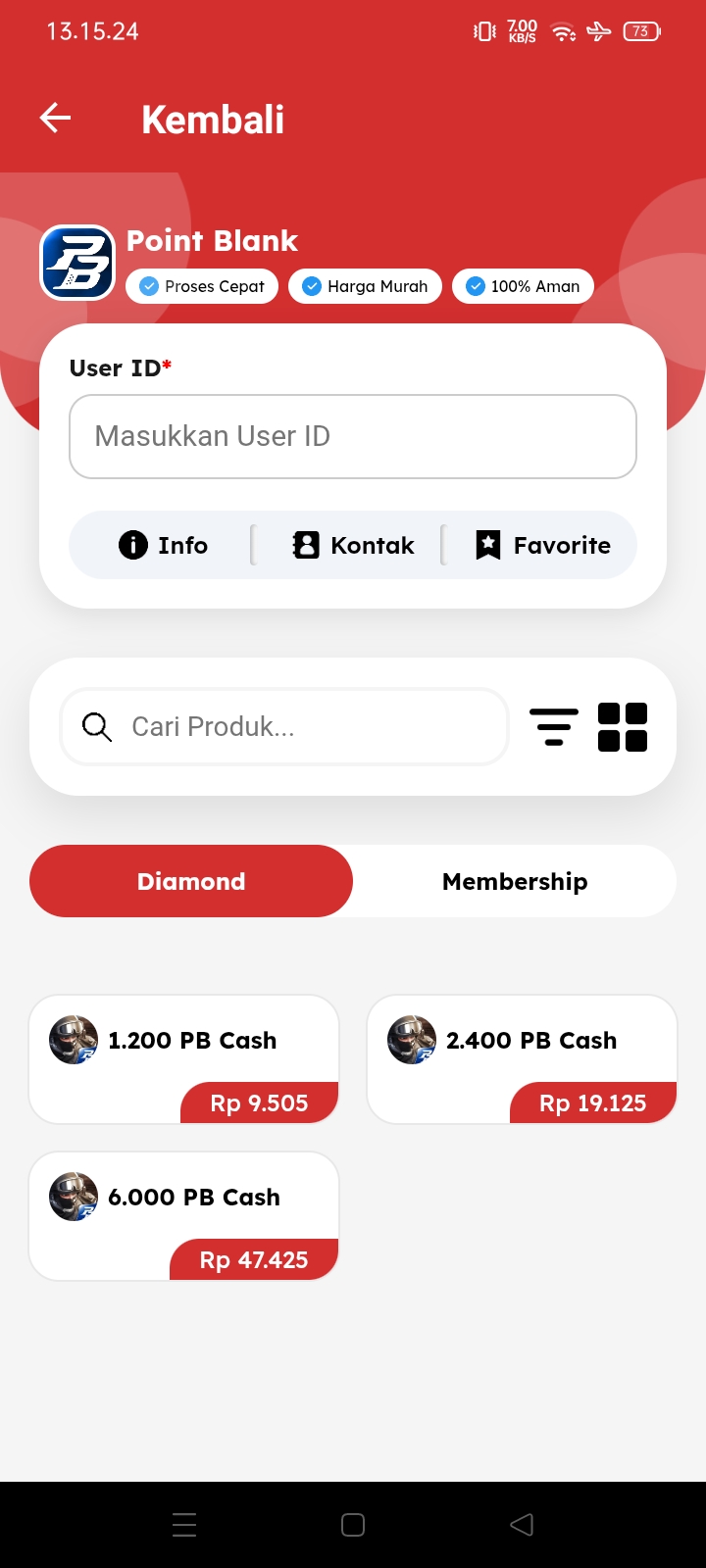Choose the 1.200 PB Cash product
This screenshot has width=706, height=1568.
pyautogui.click(x=184, y=1059)
